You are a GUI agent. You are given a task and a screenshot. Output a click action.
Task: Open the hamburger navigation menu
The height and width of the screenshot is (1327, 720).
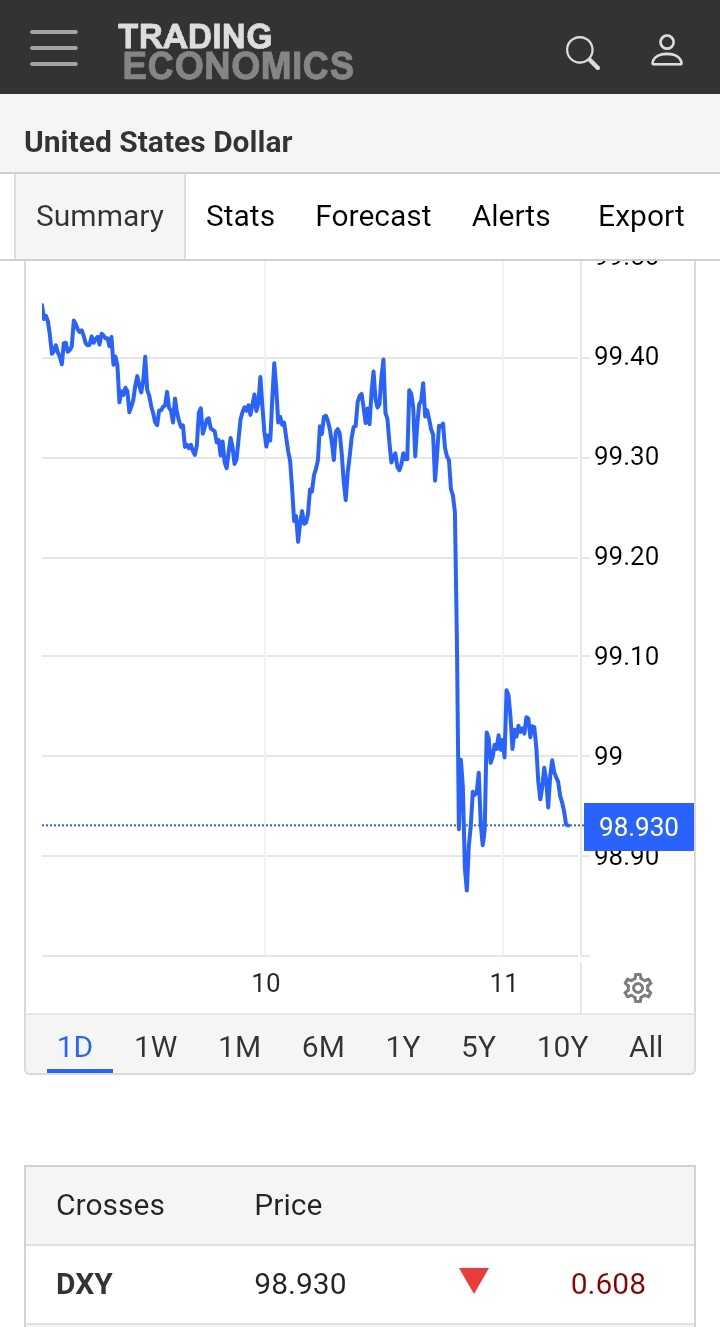point(54,48)
